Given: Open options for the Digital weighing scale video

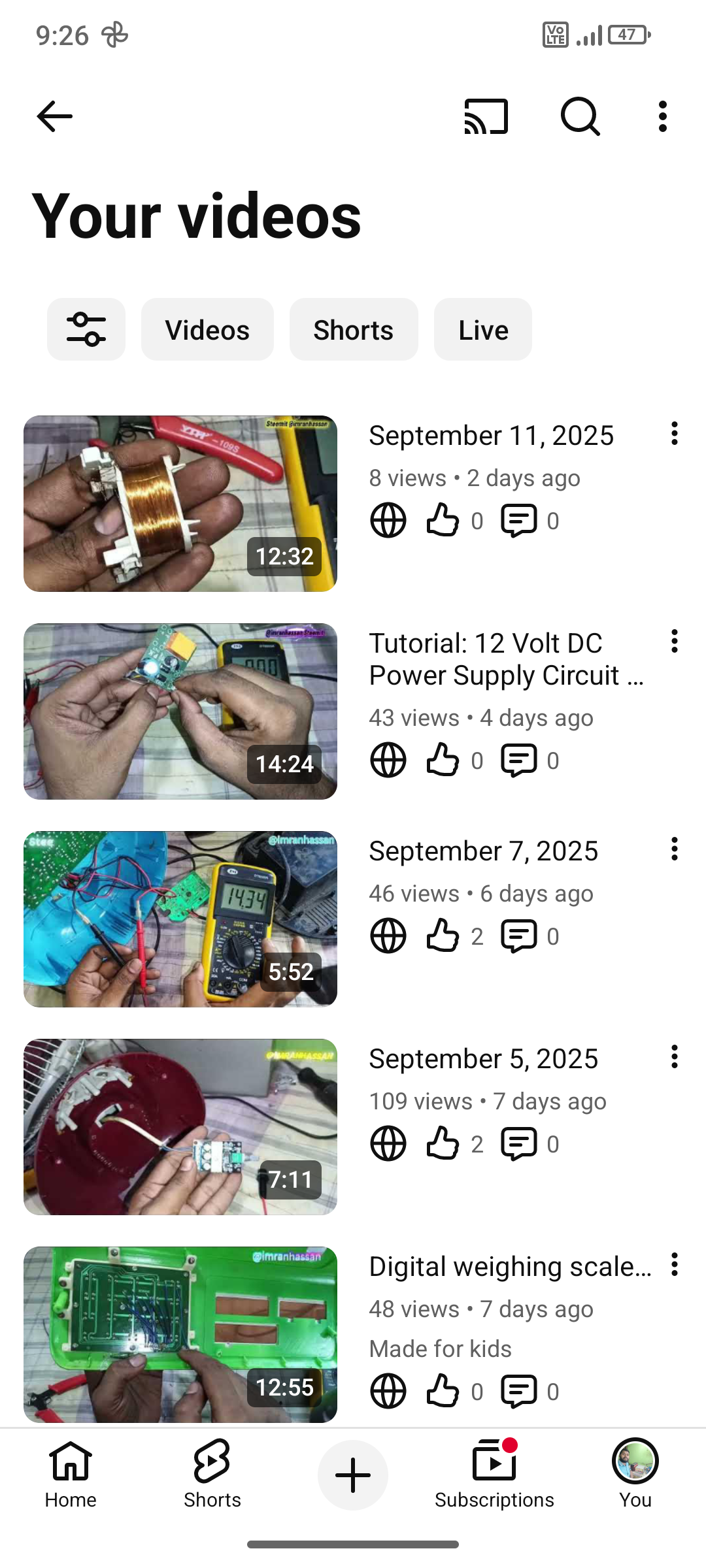Looking at the screenshot, I should [675, 1265].
